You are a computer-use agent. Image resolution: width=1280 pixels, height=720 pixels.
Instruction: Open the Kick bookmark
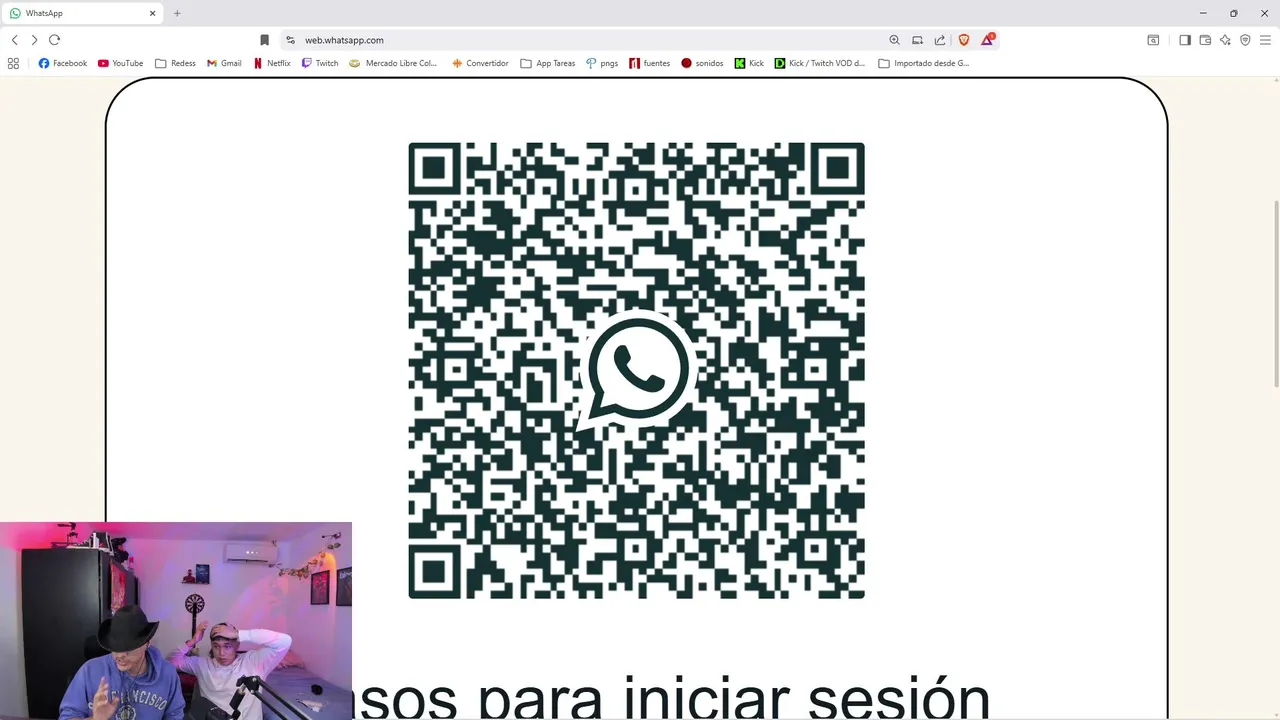pos(749,63)
